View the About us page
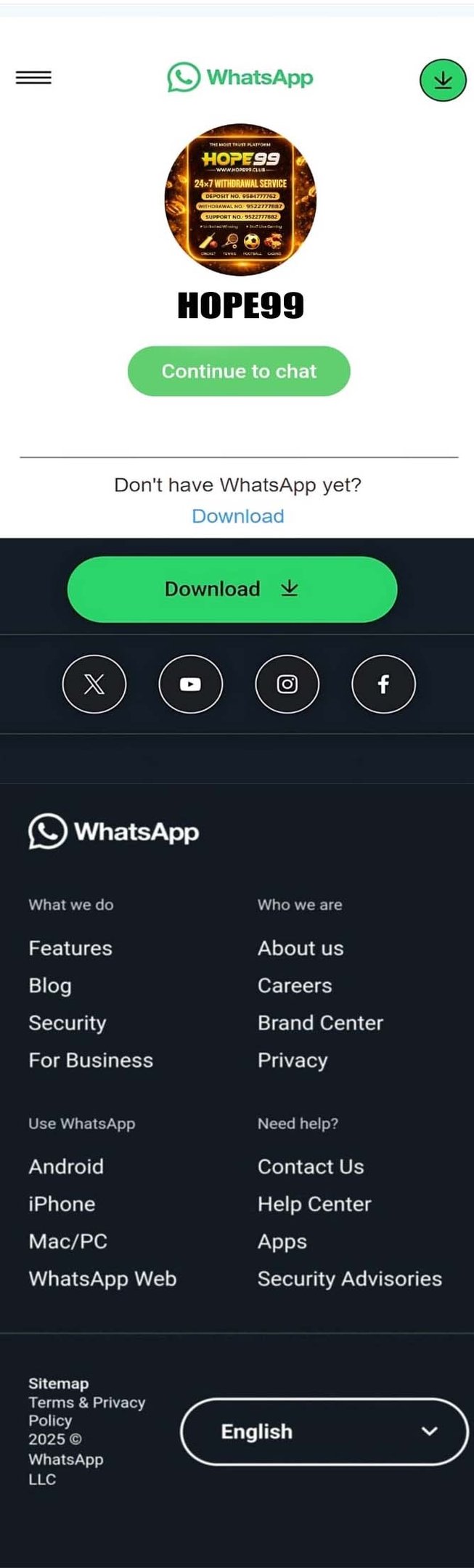 click(301, 948)
